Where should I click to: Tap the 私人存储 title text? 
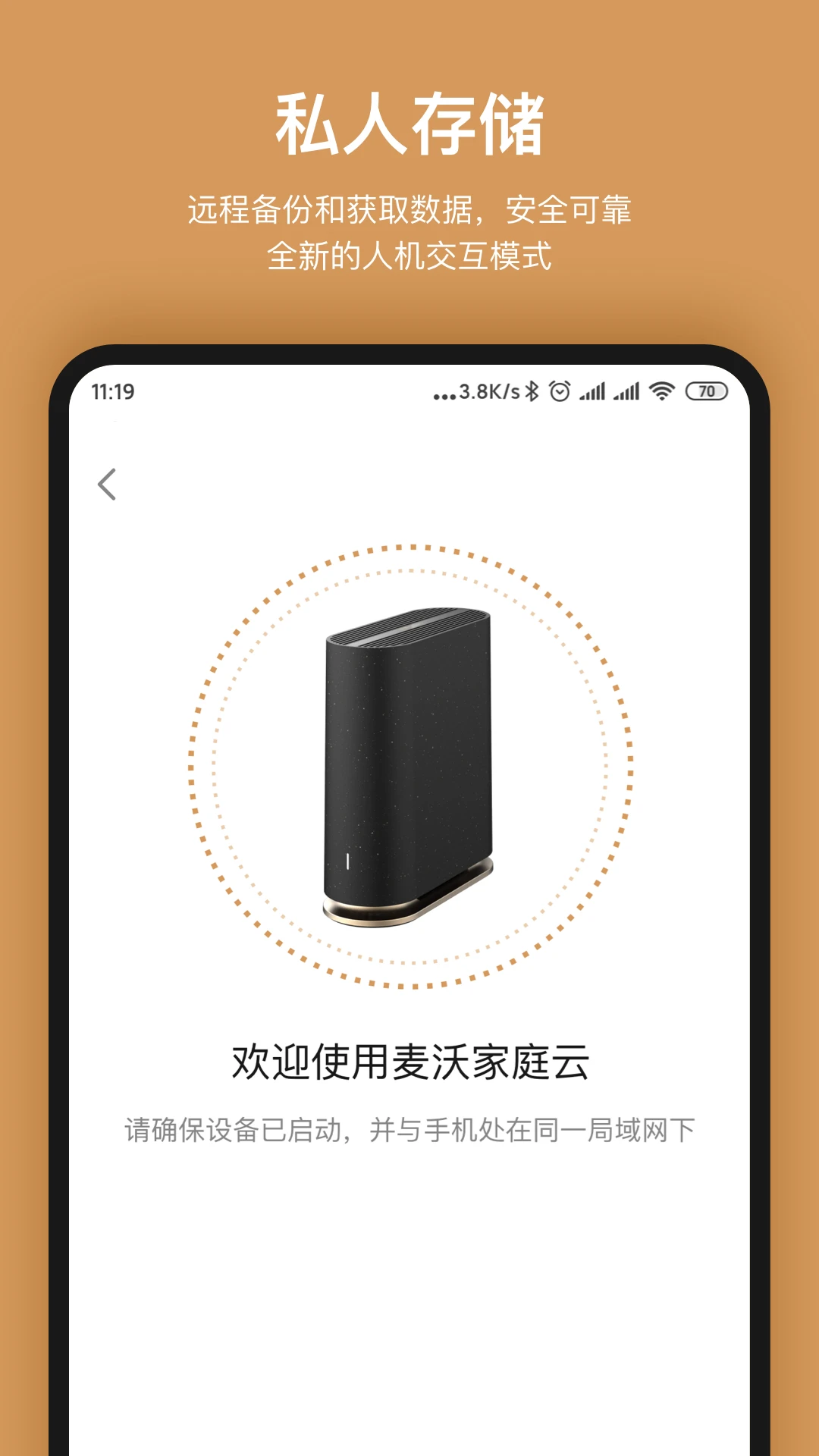tap(409, 124)
